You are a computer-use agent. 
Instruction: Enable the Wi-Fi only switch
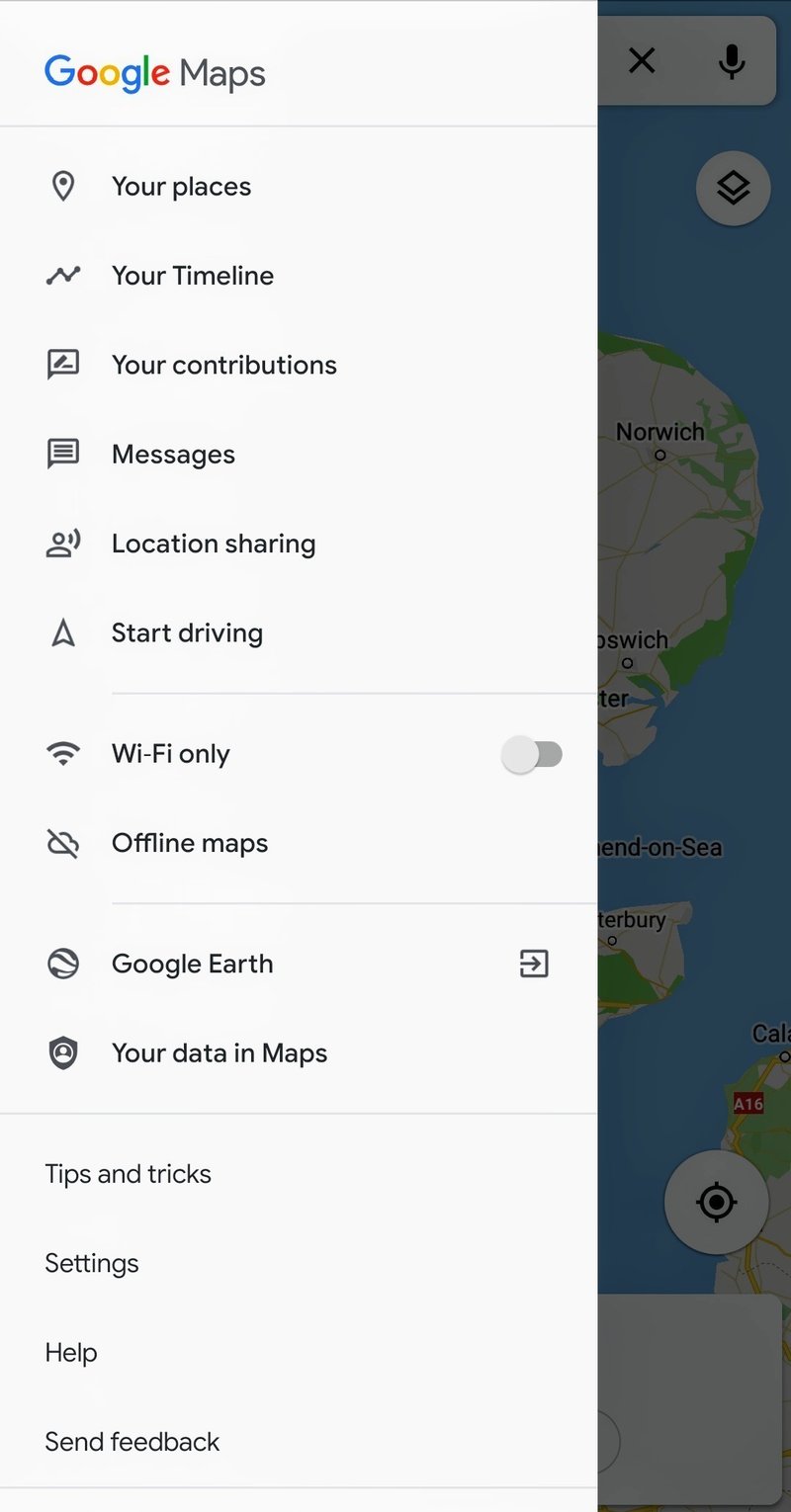tap(532, 755)
